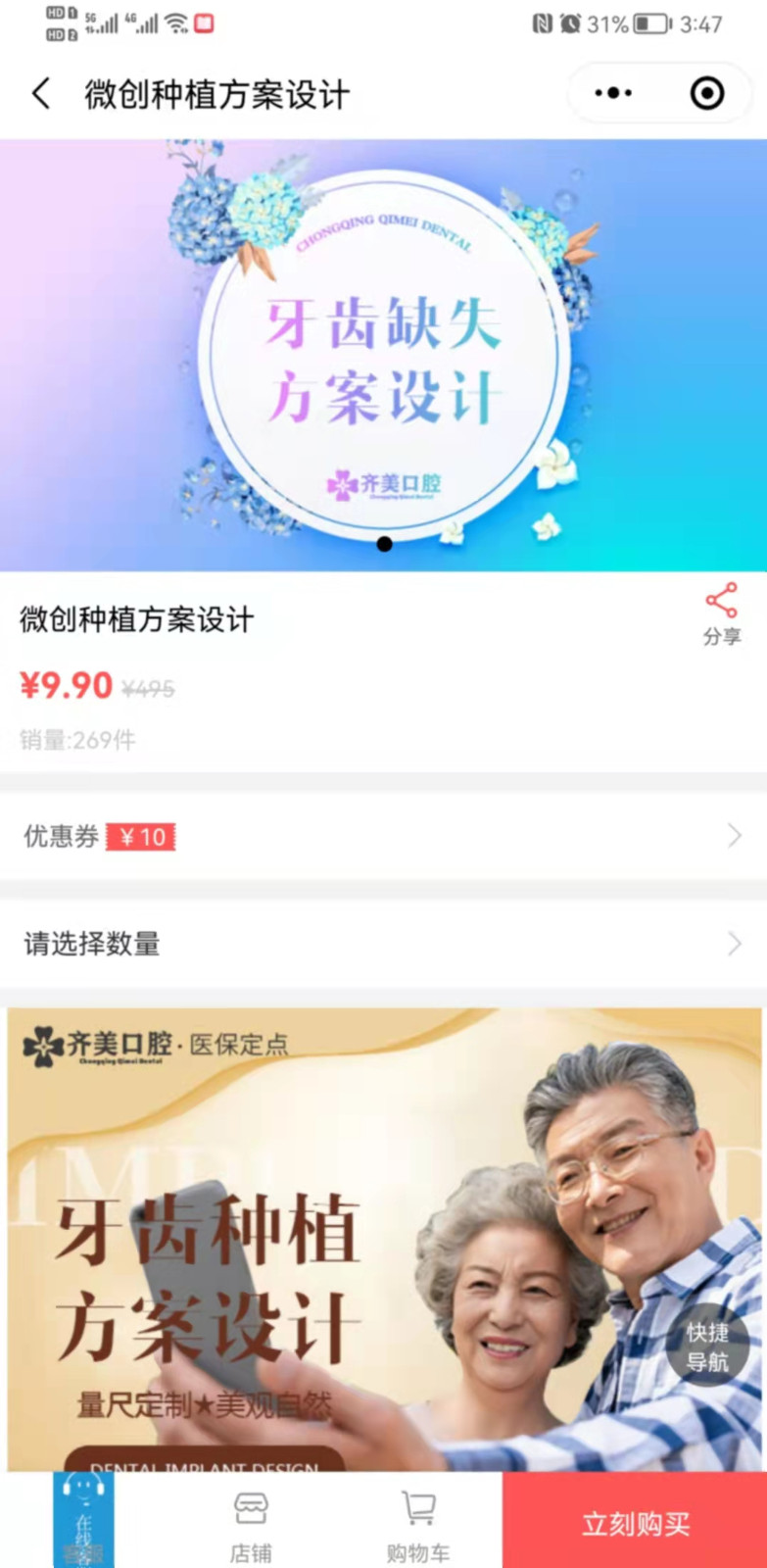Tap the 牙齿缺失方案设计 banner image
The height and width of the screenshot is (1568, 767).
[x=384, y=353]
